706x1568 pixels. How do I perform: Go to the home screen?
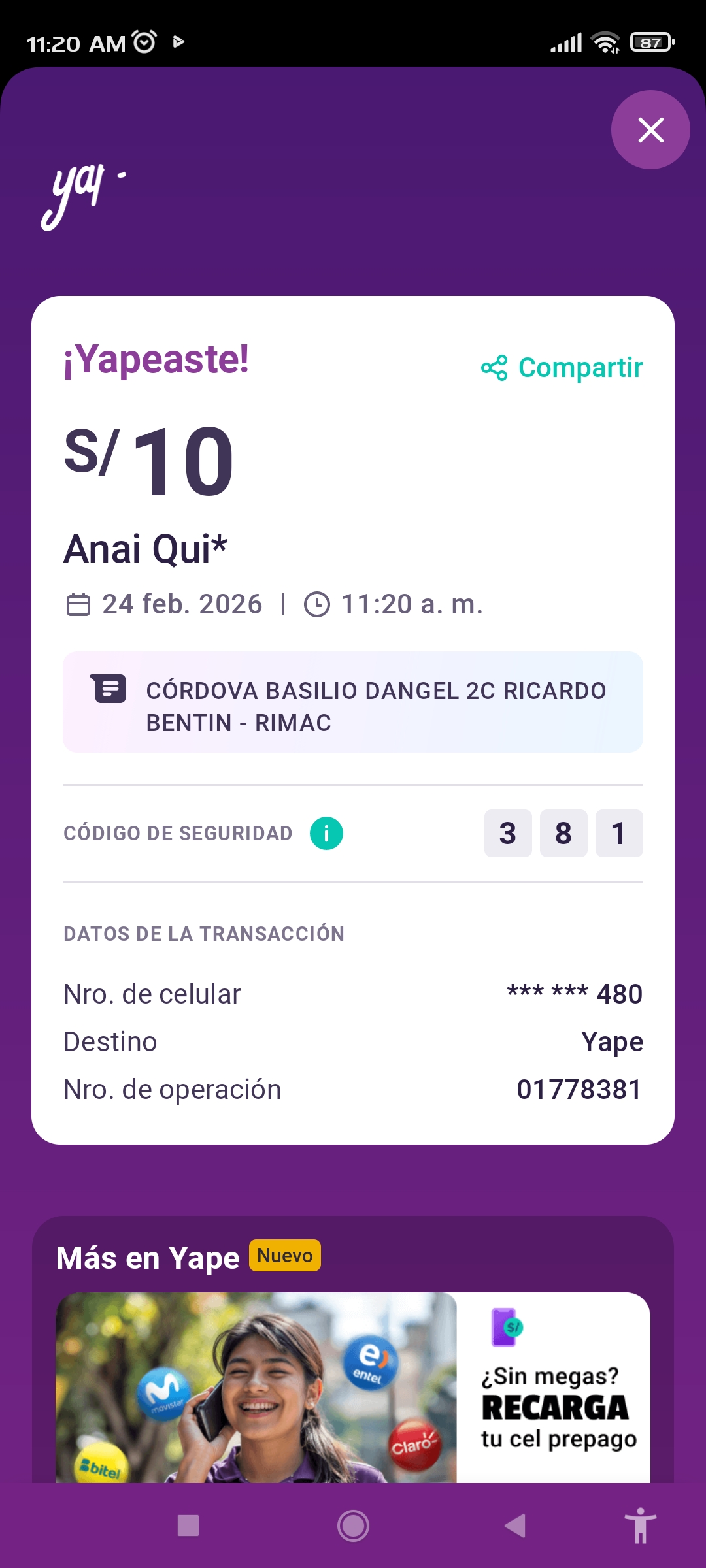pyautogui.click(x=353, y=1526)
